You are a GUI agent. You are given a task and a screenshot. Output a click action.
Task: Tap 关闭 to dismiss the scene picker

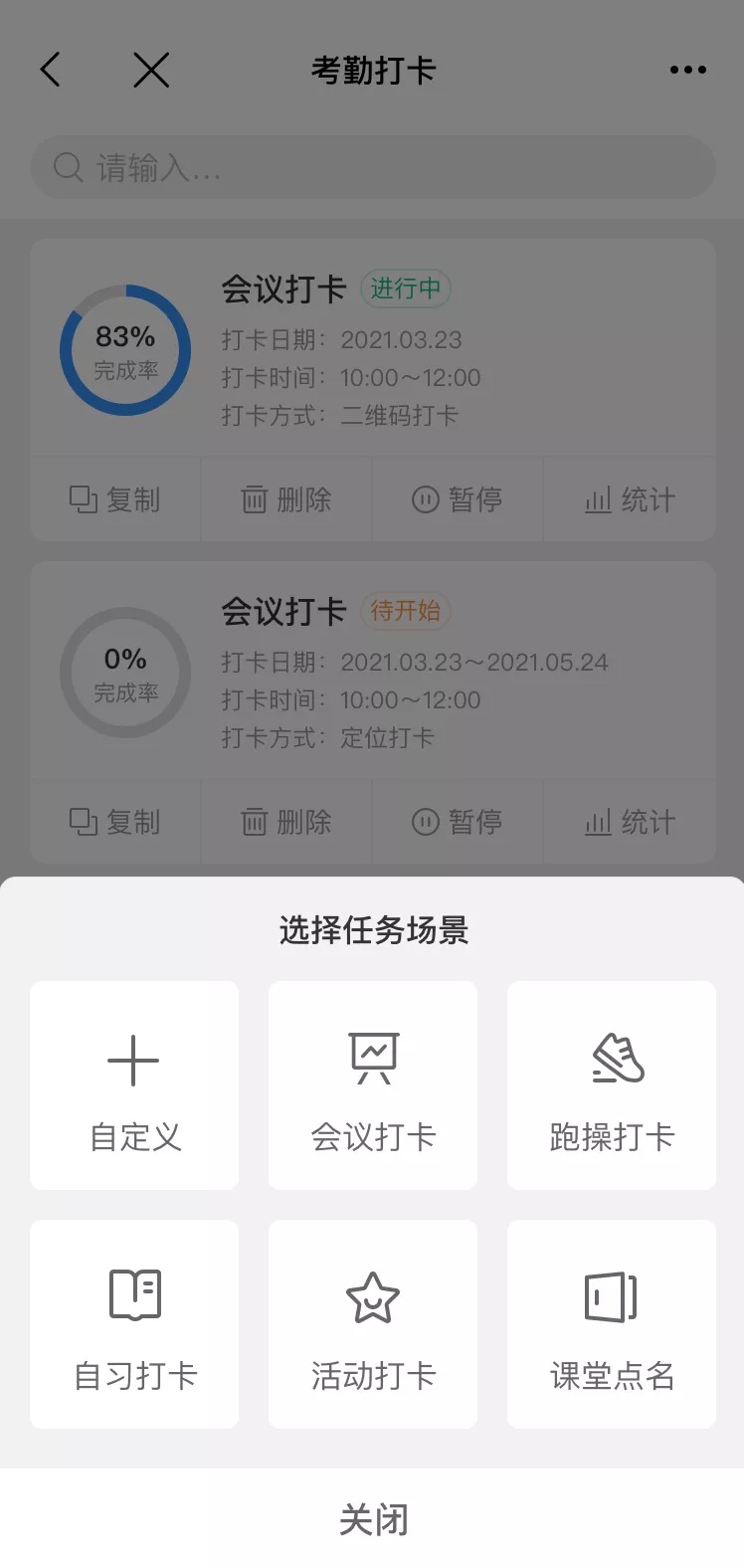373,1519
